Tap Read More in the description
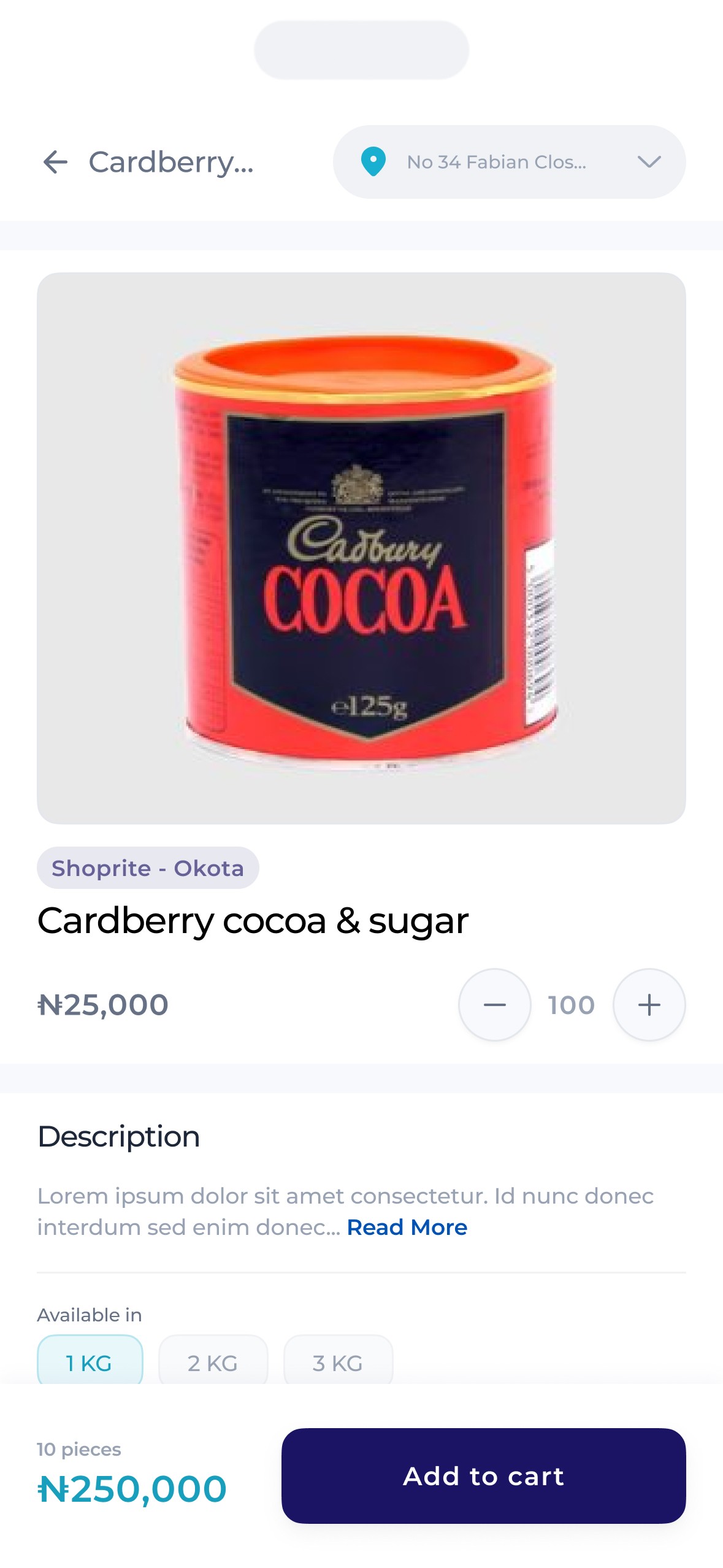723x1568 pixels. 407,1228
